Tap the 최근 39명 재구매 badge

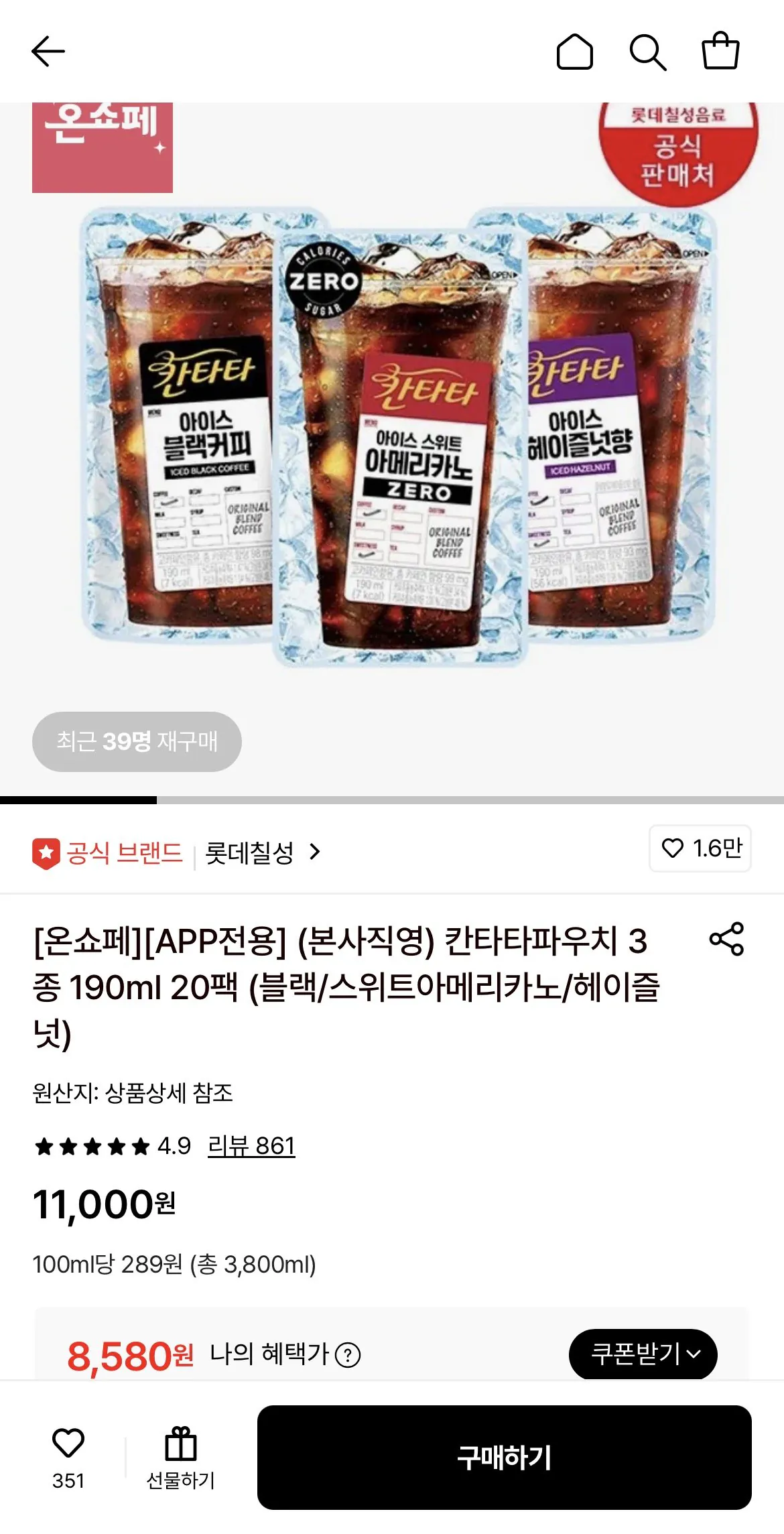tap(137, 741)
